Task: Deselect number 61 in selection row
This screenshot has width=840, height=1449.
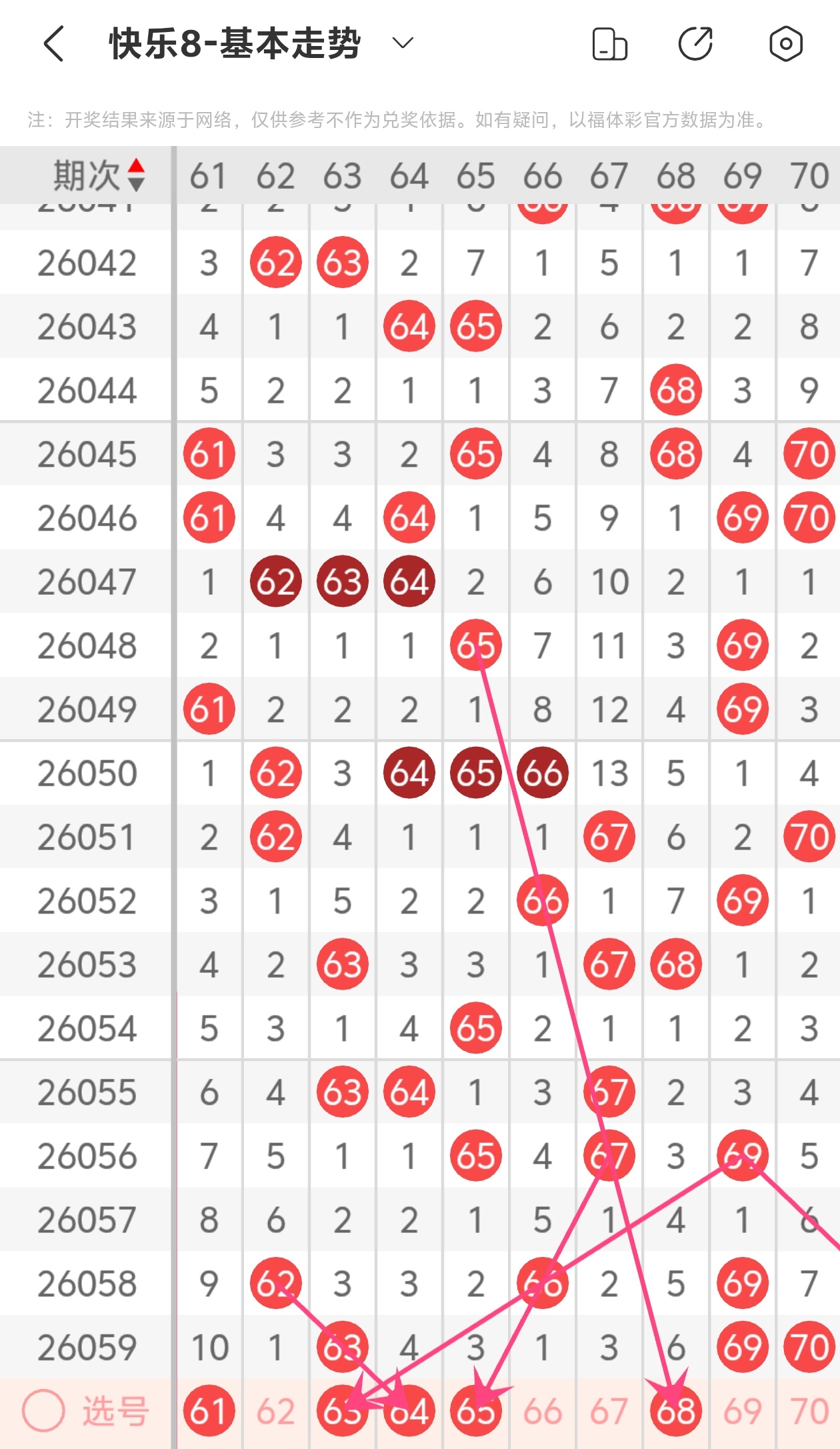Action: 209,1411
